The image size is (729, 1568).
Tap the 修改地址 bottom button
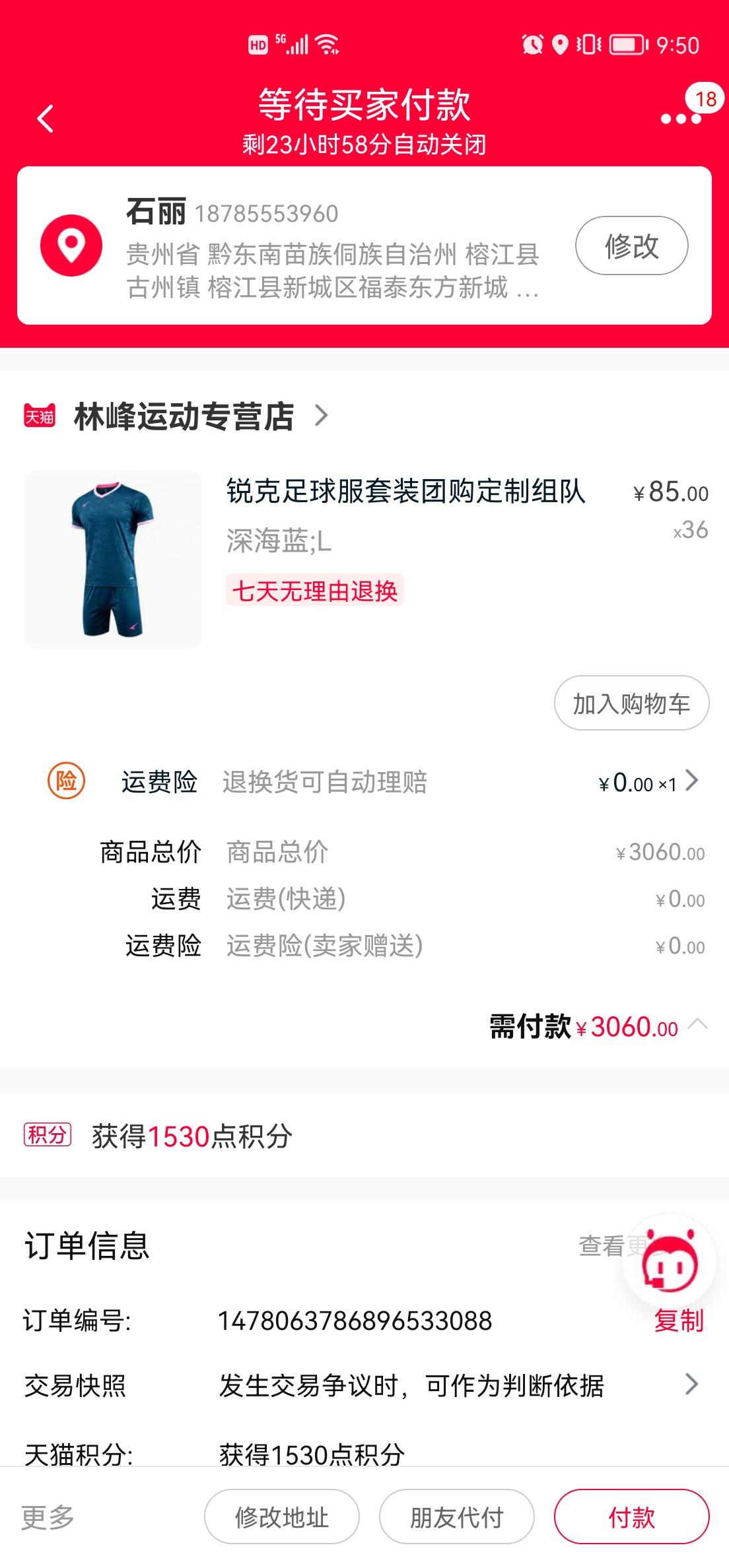pyautogui.click(x=282, y=1517)
